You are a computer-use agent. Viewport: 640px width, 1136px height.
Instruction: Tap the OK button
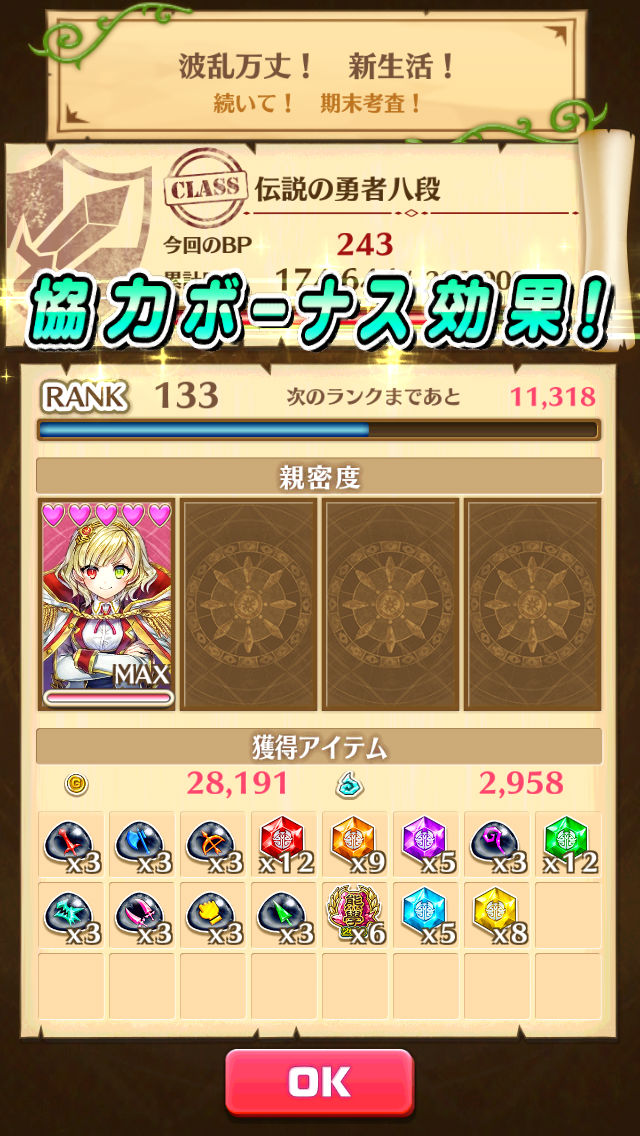tap(319, 1081)
